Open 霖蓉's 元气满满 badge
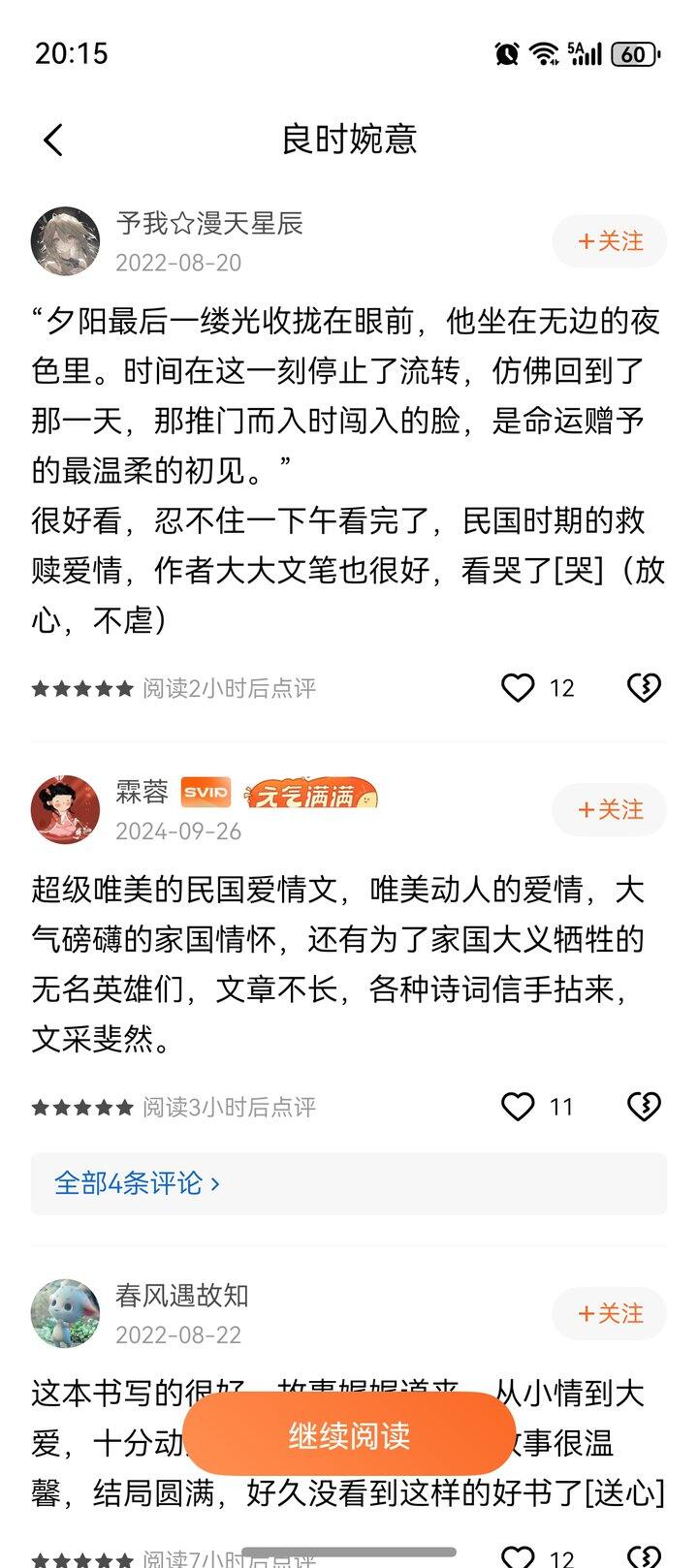The height and width of the screenshot is (1568, 698). point(310,793)
